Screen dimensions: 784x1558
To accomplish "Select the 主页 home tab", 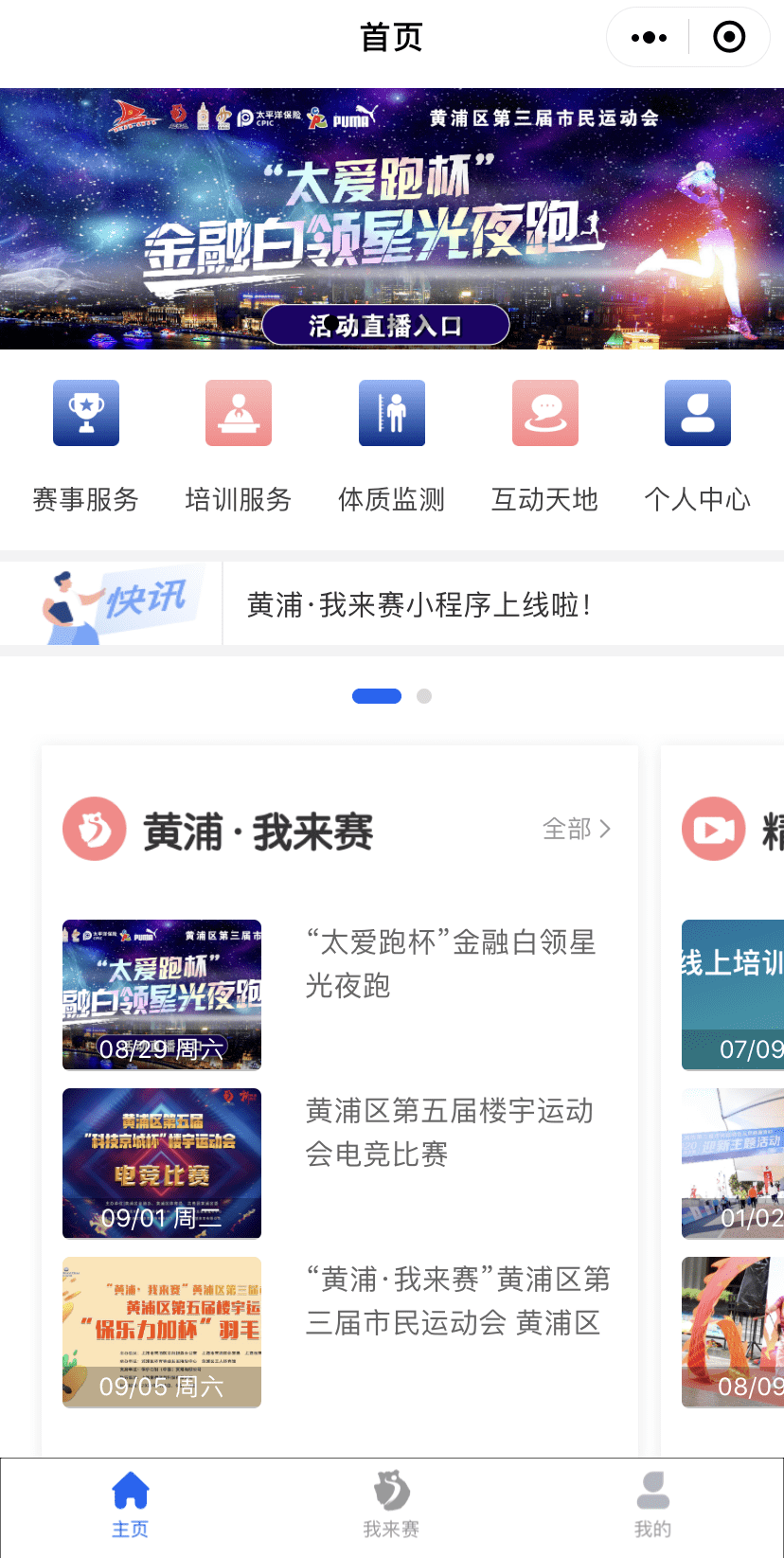I will 130,1506.
